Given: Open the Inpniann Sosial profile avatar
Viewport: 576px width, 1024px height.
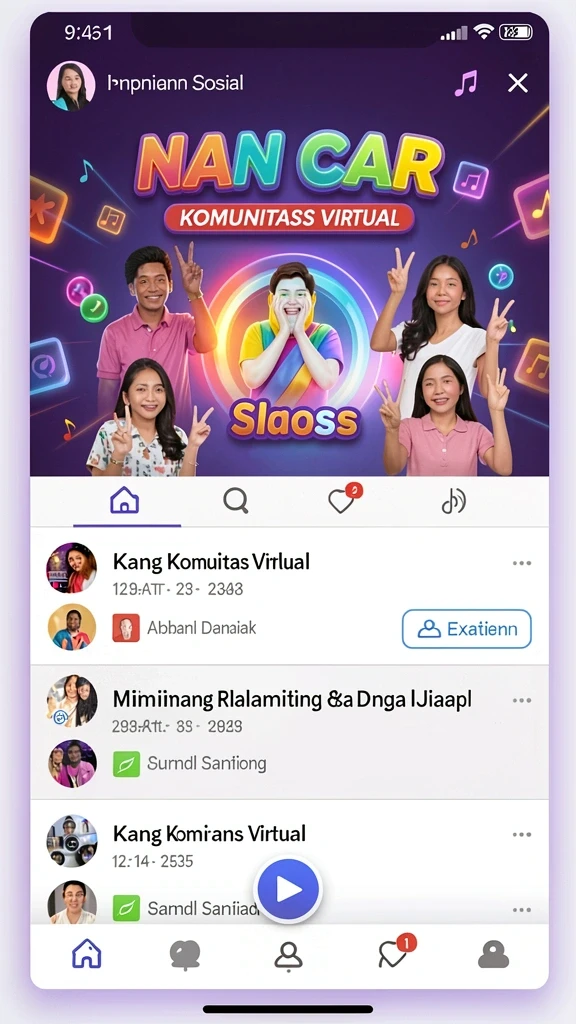Looking at the screenshot, I should click(71, 86).
